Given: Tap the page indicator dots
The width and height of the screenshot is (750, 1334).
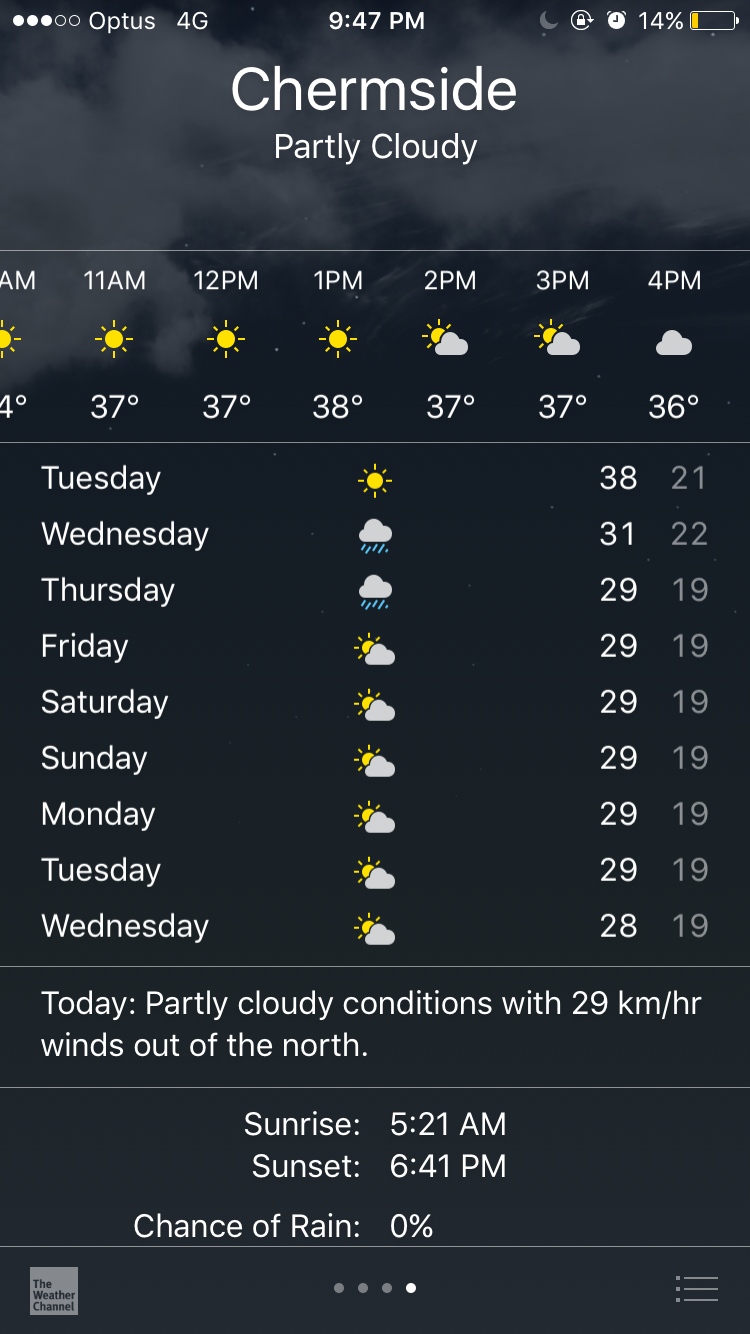Looking at the screenshot, I should (x=375, y=1288).
